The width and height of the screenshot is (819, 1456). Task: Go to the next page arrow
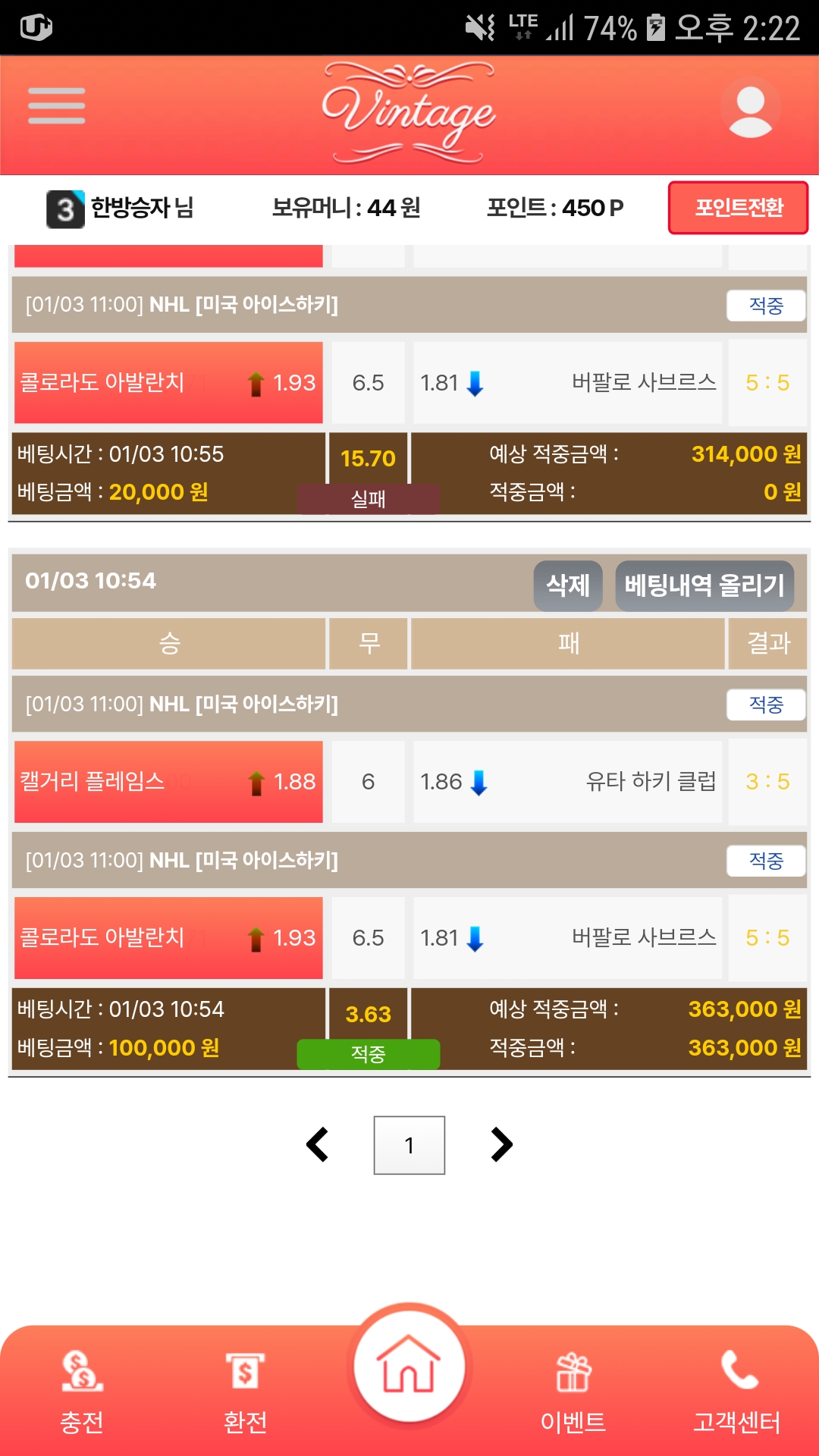coord(501,1145)
